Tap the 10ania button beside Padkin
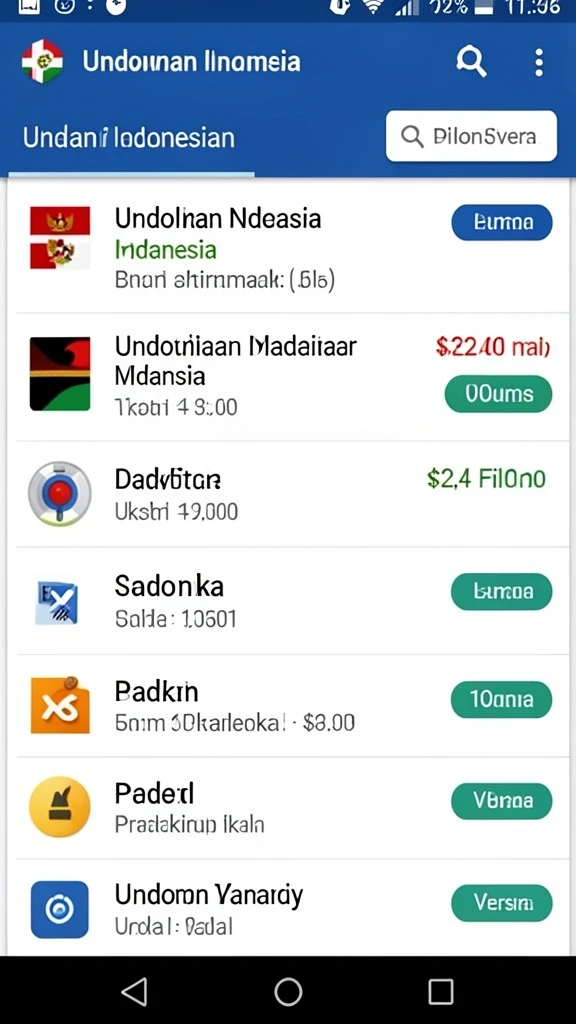The width and height of the screenshot is (576, 1024). pyautogui.click(x=502, y=699)
